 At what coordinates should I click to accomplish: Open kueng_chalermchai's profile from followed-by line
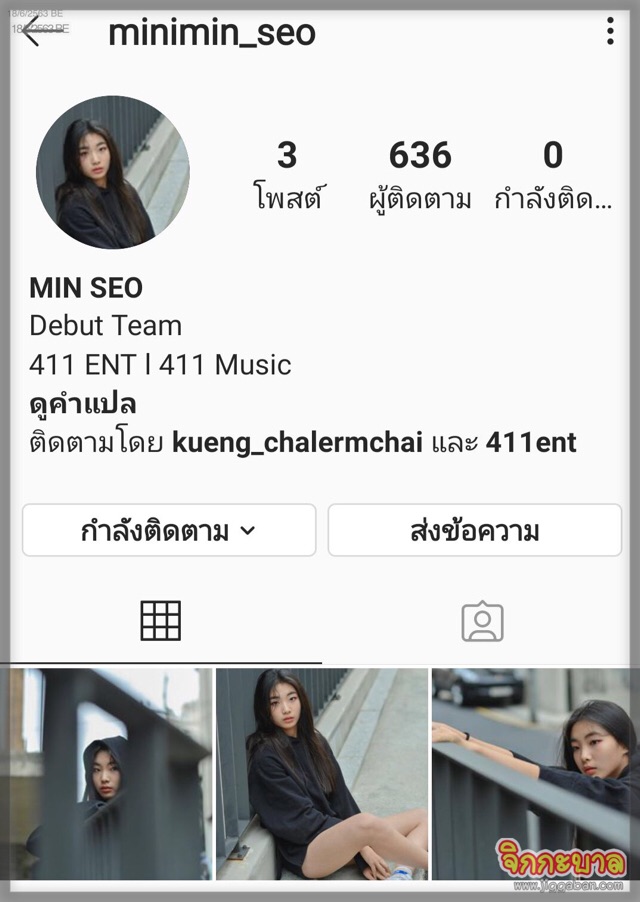tap(298, 442)
